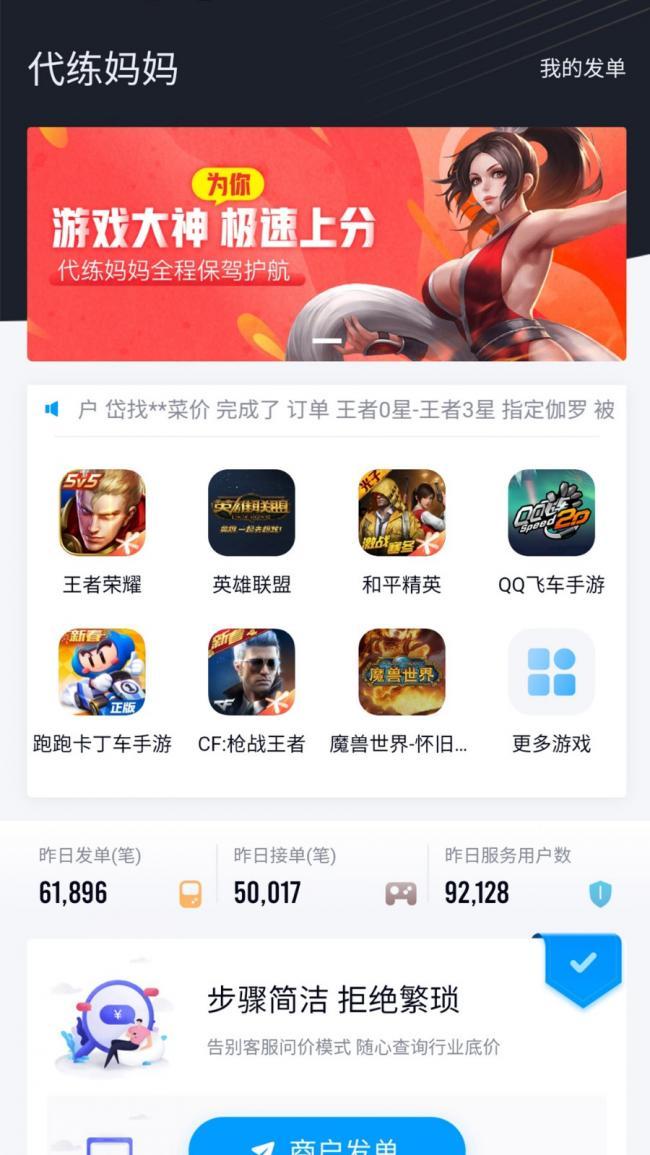This screenshot has height=1155, width=650.
Task: Tap the QQ飞车手游 game icon
Action: [x=551, y=513]
